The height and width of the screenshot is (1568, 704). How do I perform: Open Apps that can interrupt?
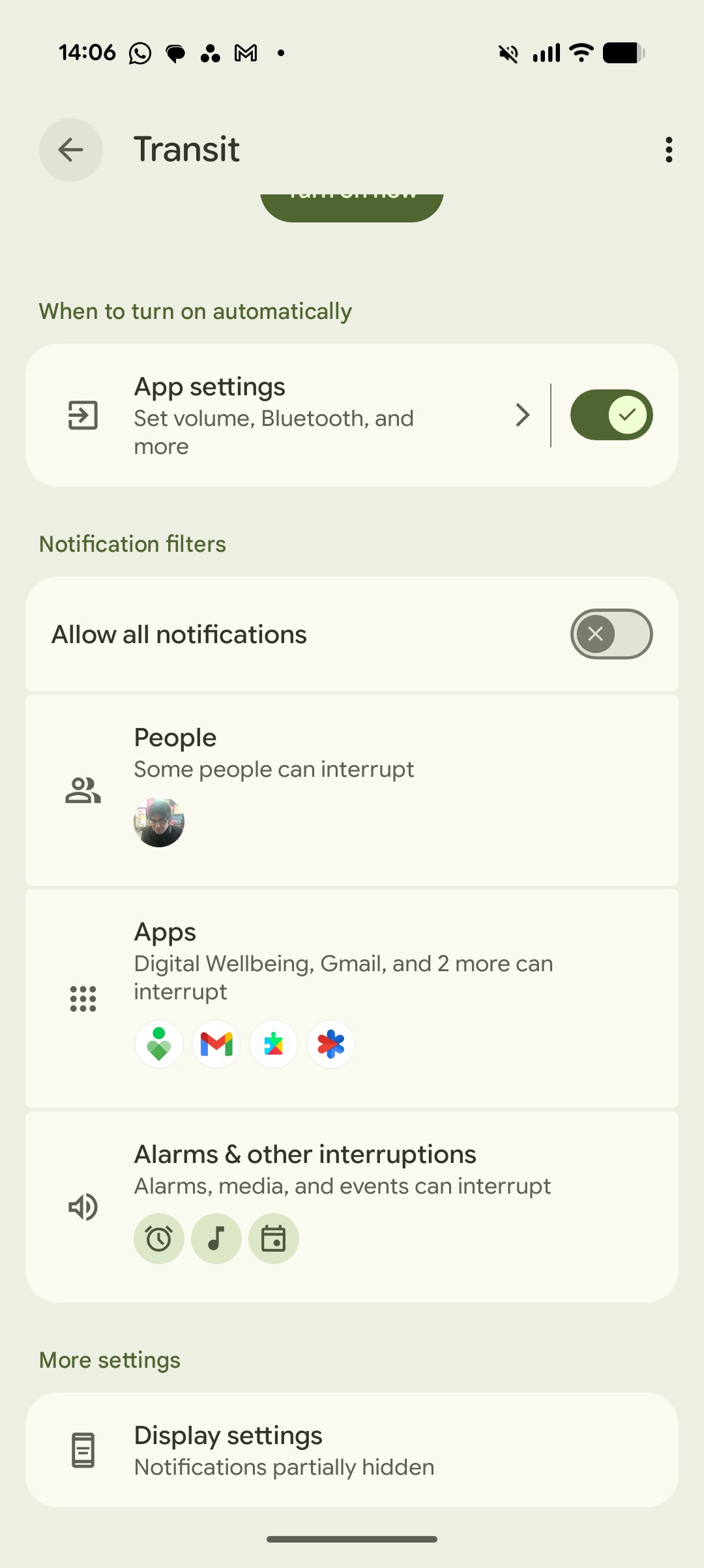pos(352,998)
